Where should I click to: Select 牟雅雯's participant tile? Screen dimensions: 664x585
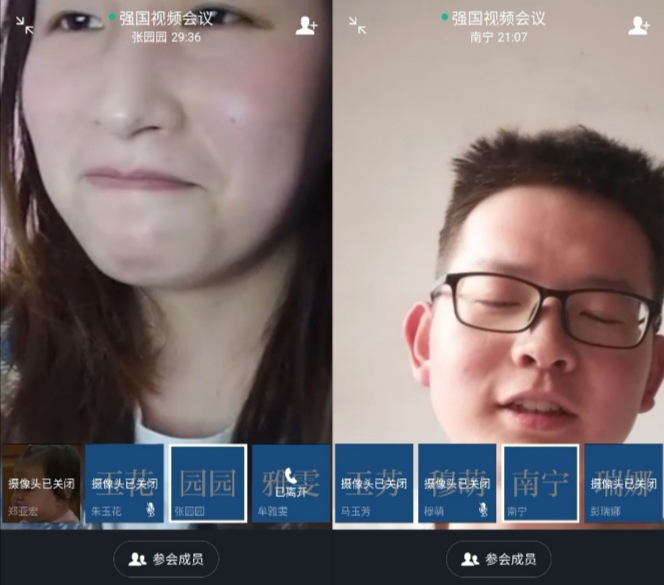[291, 484]
